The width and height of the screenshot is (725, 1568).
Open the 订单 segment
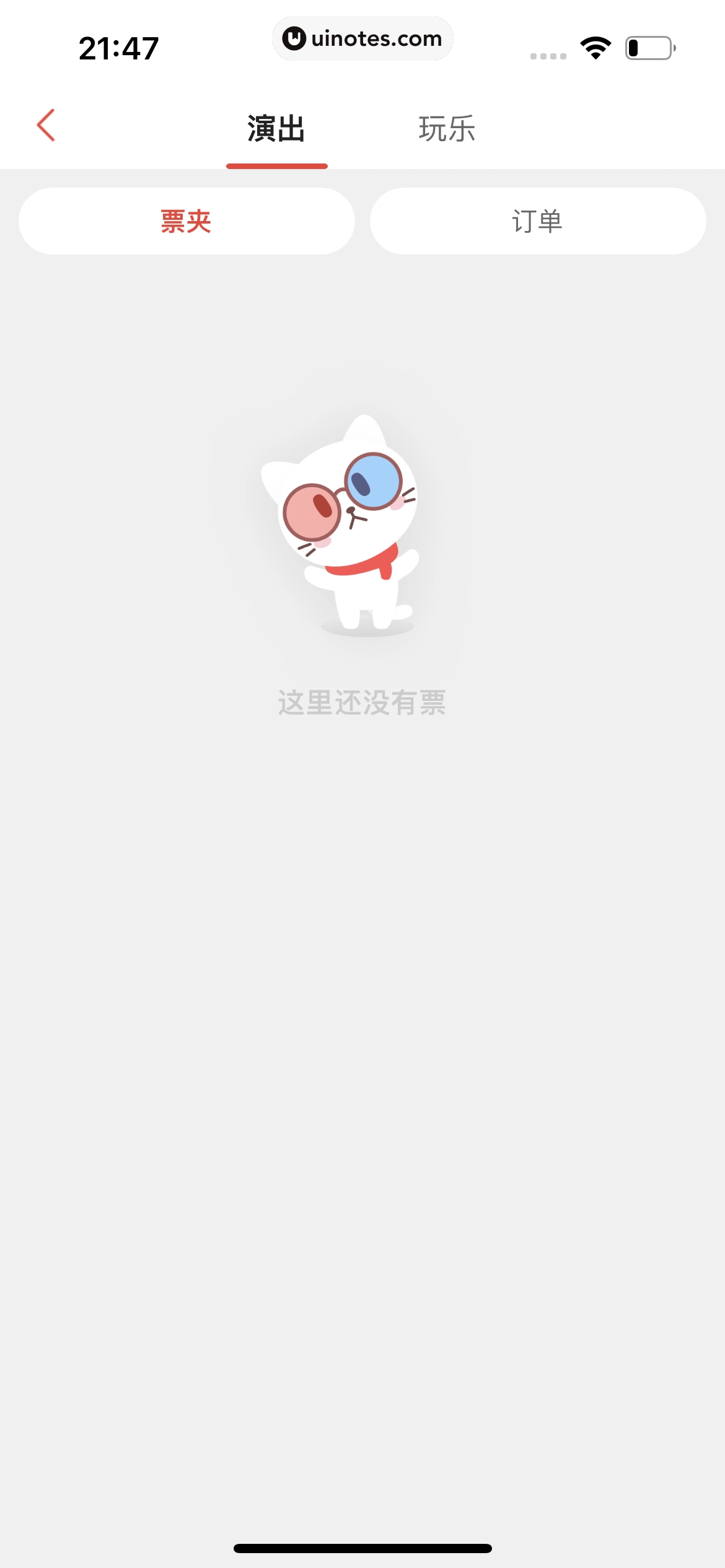tap(537, 221)
